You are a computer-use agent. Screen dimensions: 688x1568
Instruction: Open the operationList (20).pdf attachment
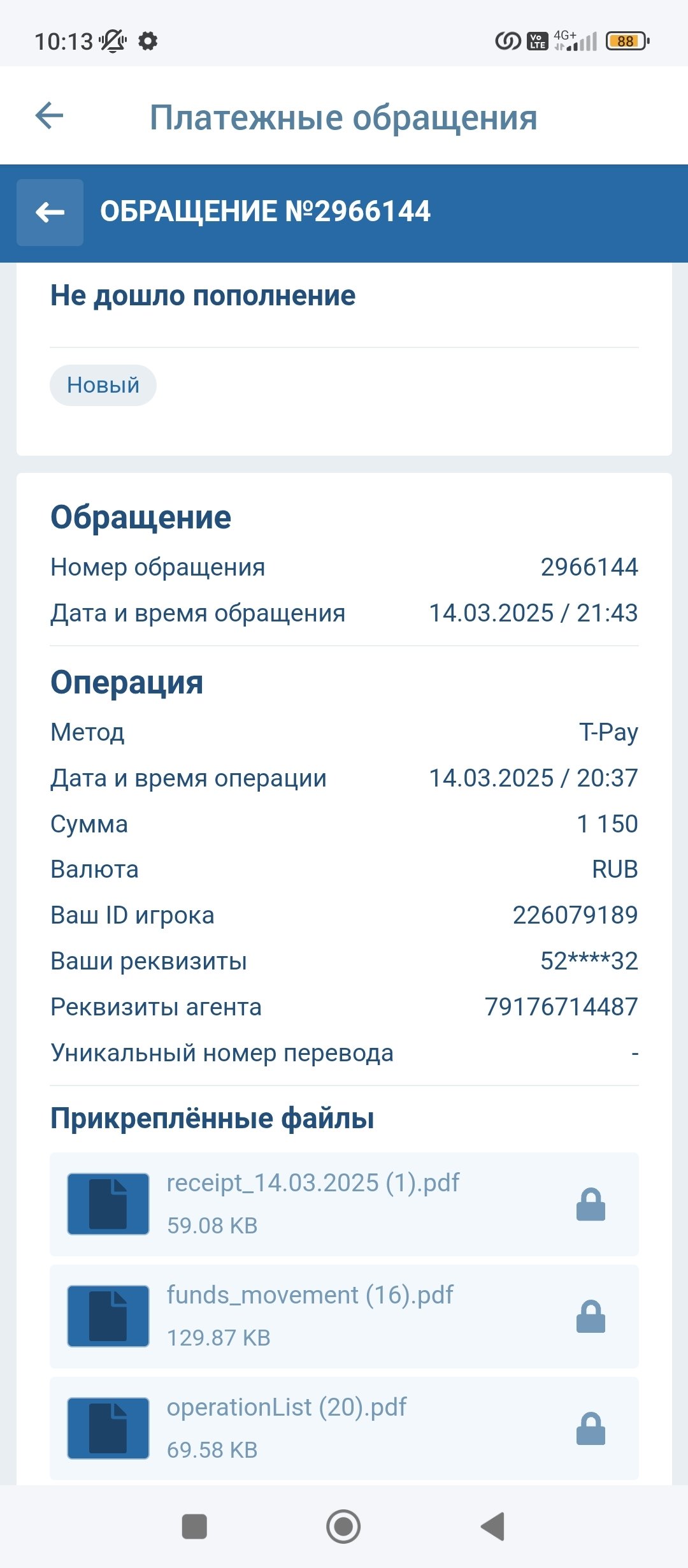coord(287,1428)
